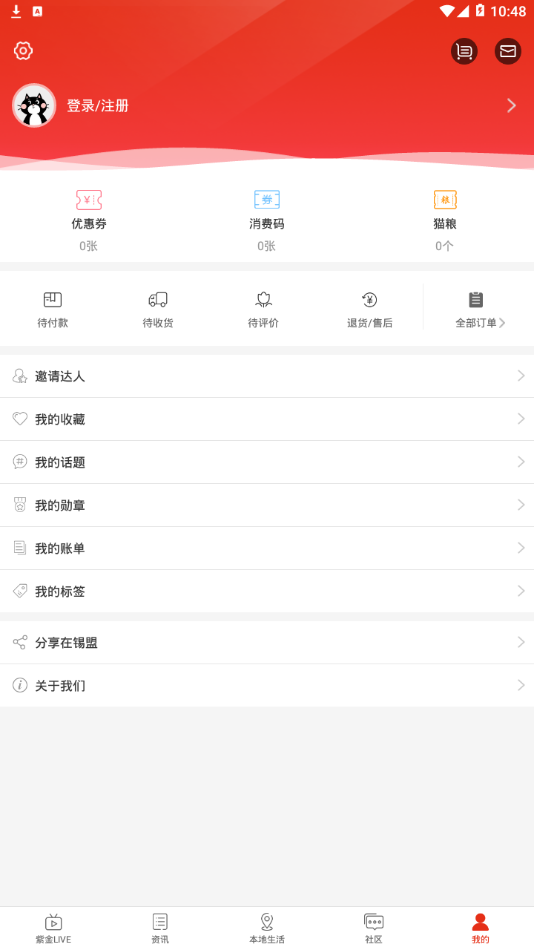Open 我的账单 row
This screenshot has height=950, width=534.
[267, 548]
